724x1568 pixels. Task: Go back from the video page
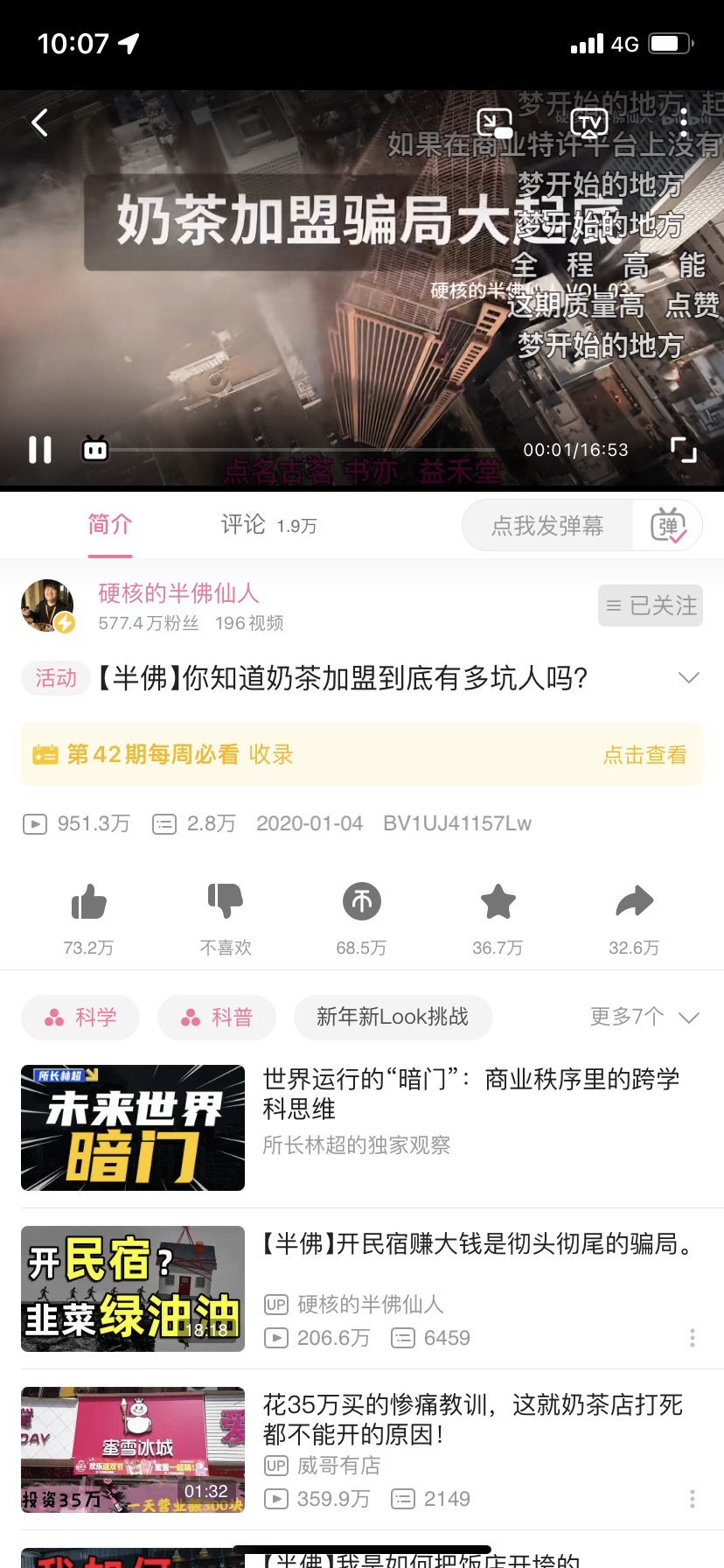(39, 122)
